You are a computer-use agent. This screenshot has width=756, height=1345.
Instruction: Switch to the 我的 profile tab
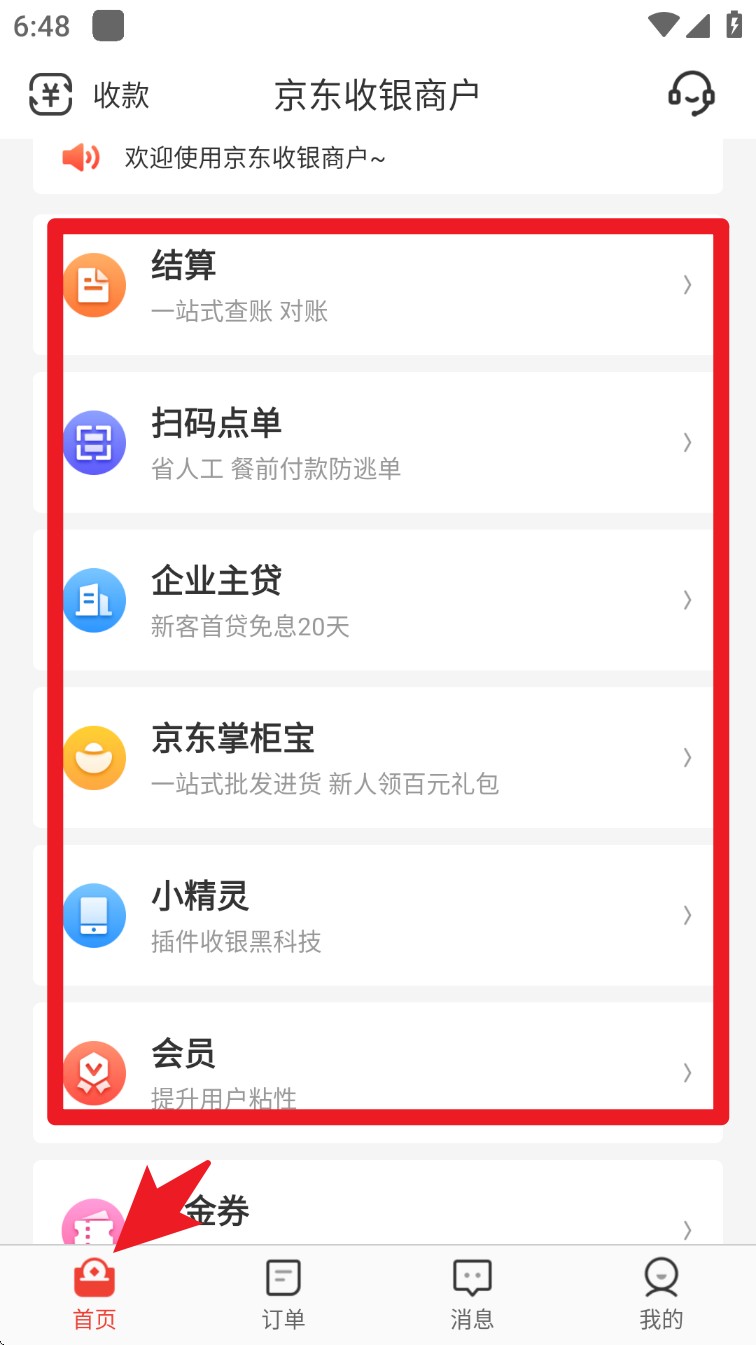coord(661,1294)
